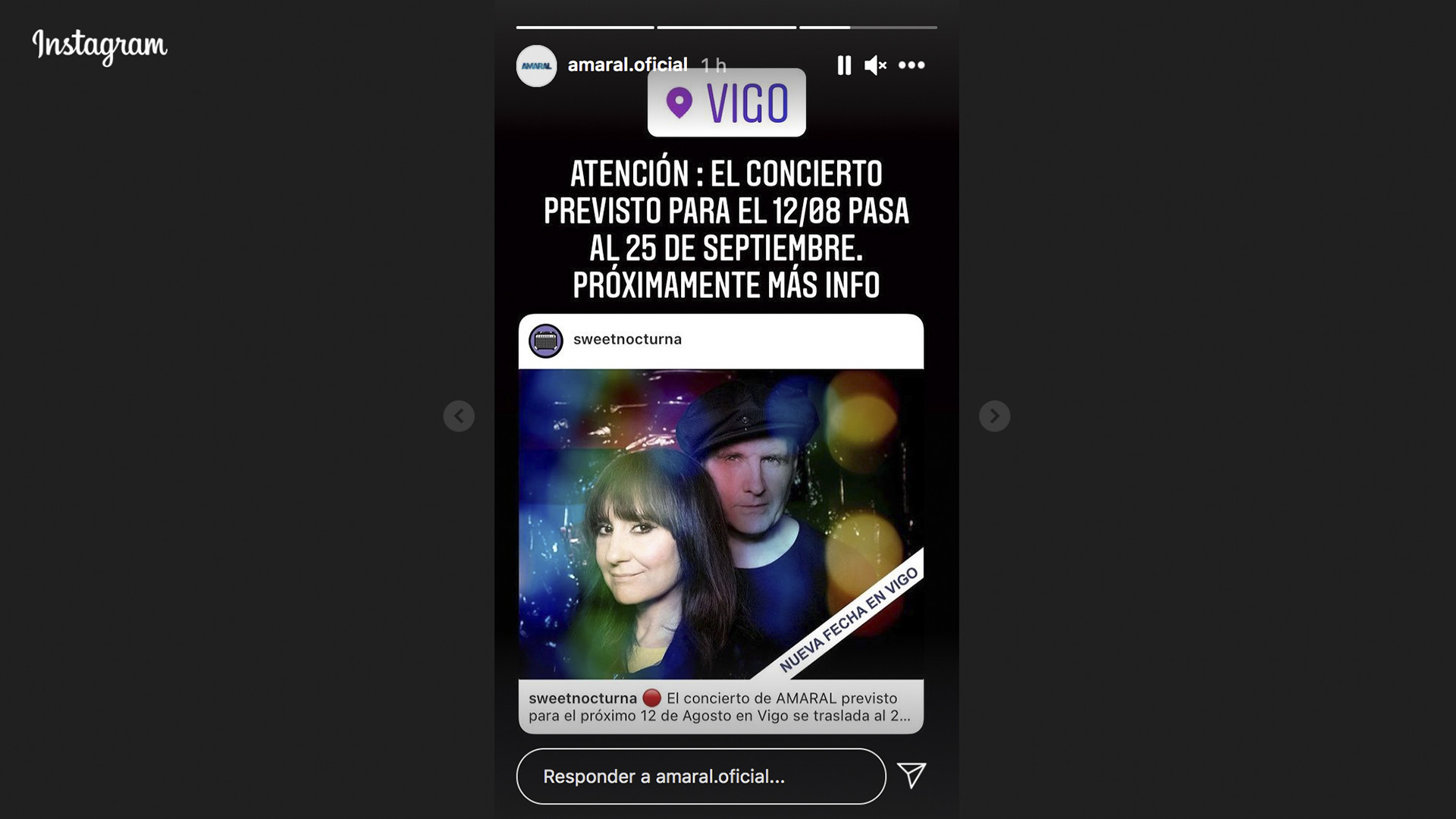
Task: Go to the previous story
Action: (x=459, y=416)
